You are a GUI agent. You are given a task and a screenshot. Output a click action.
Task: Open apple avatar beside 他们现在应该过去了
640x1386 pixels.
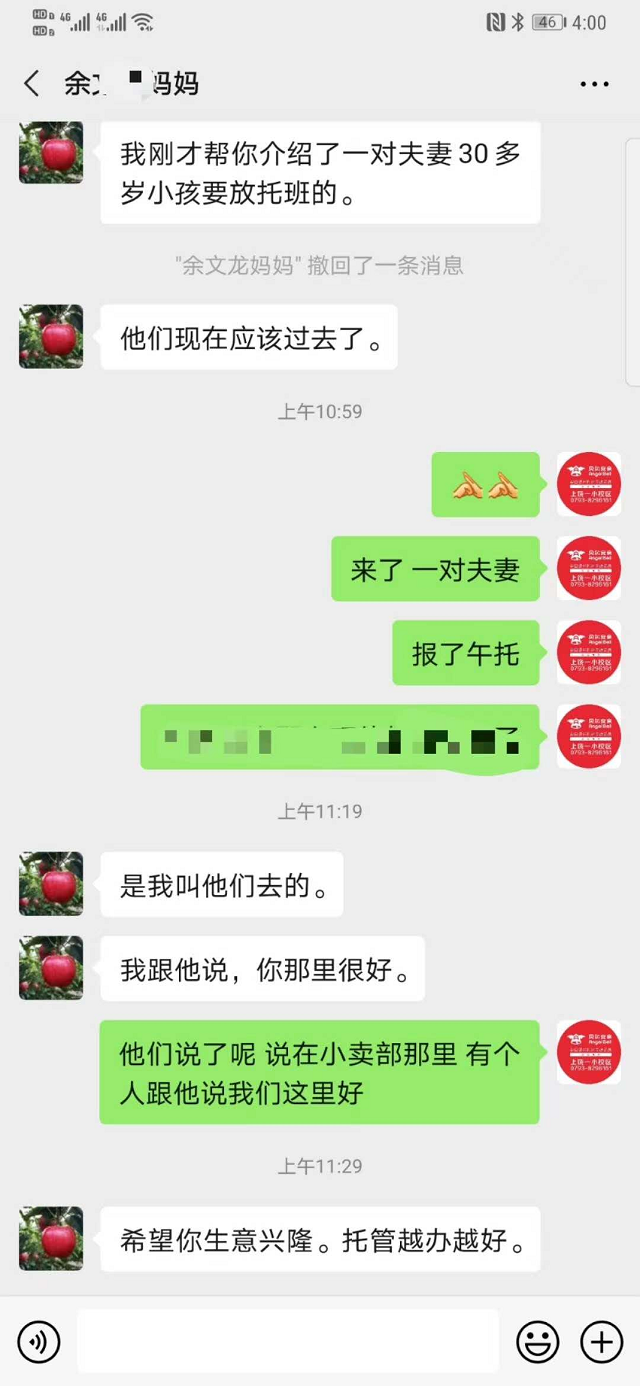pyautogui.click(x=51, y=337)
